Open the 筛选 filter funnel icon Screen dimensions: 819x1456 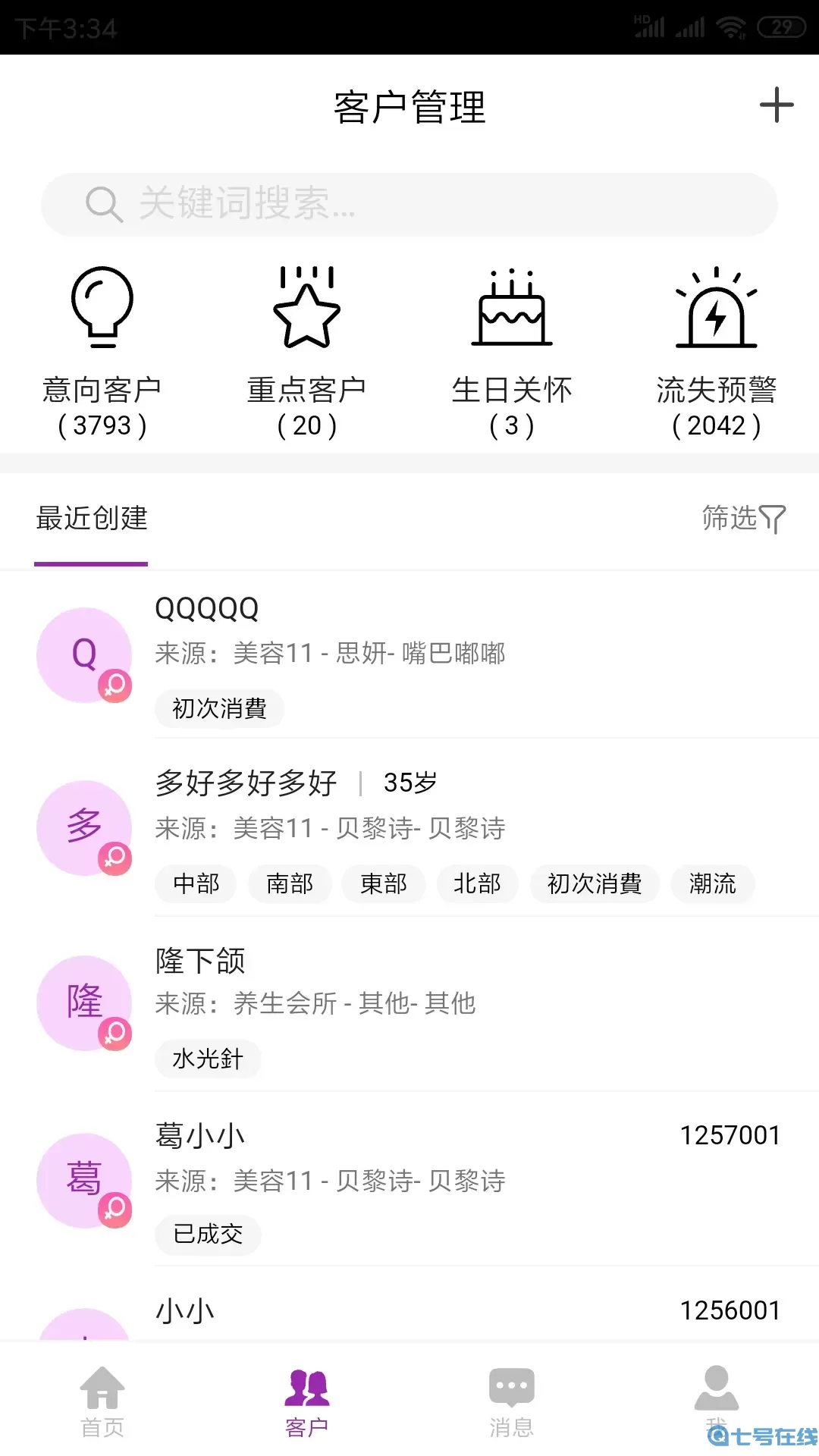[773, 519]
